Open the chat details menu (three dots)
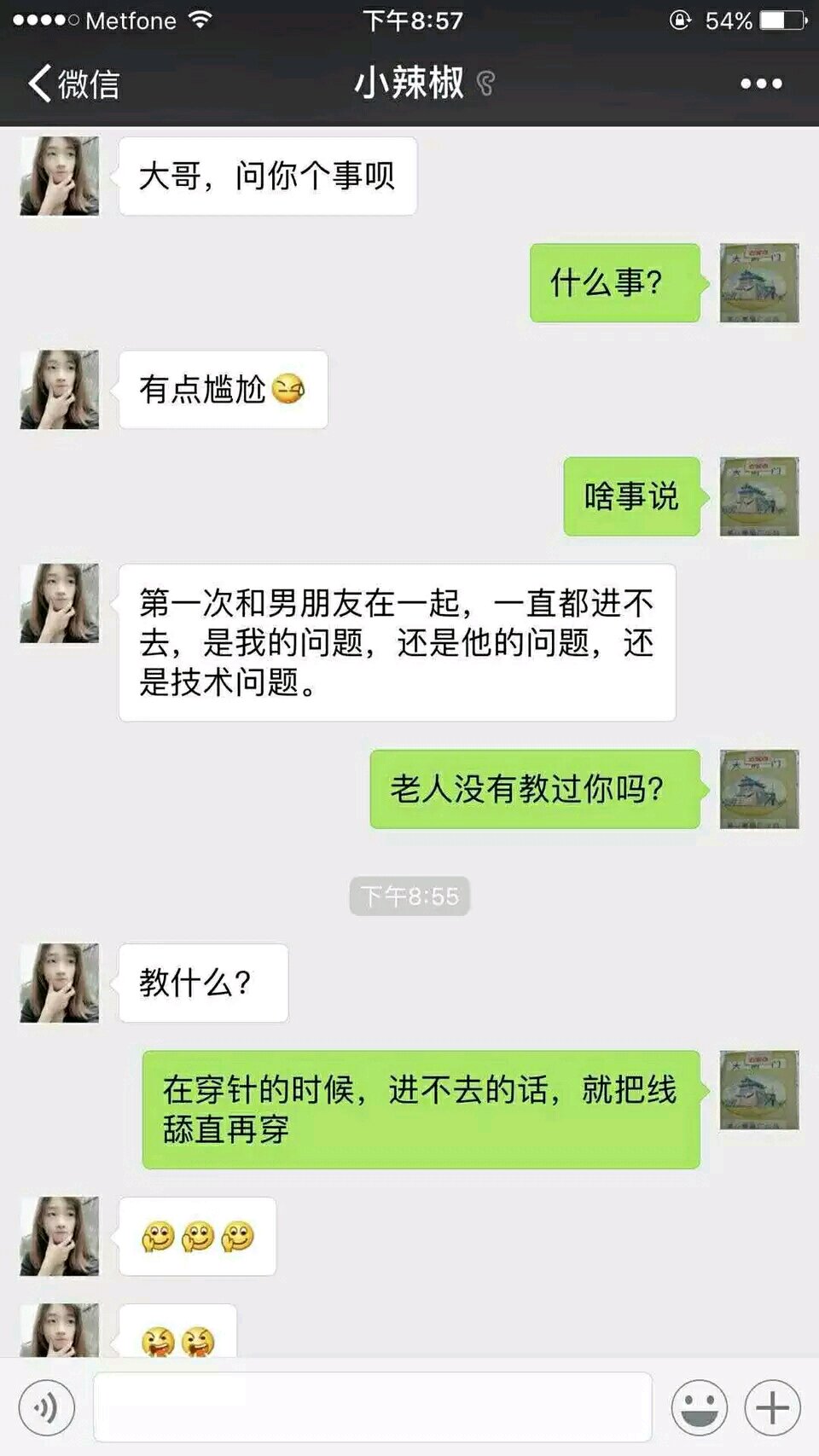Viewport: 819px width, 1456px height. pos(760,84)
